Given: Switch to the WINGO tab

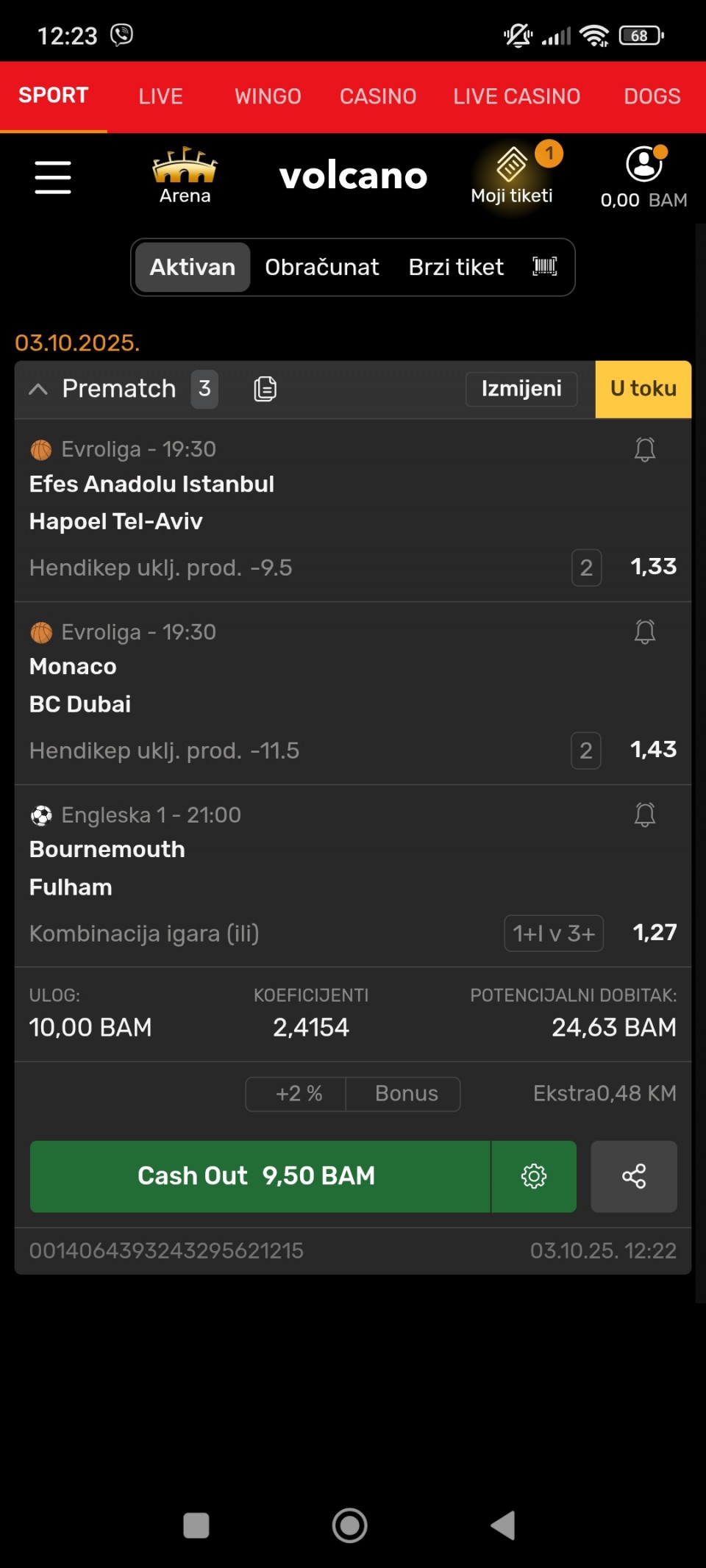Looking at the screenshot, I should (268, 96).
